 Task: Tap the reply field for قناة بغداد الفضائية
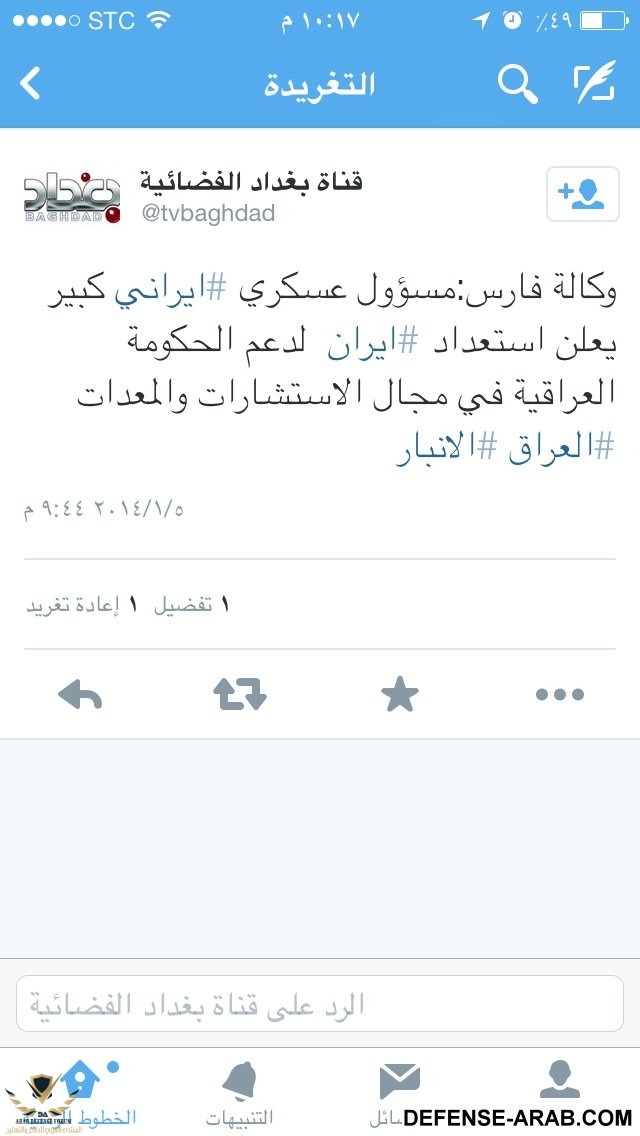tap(320, 1003)
